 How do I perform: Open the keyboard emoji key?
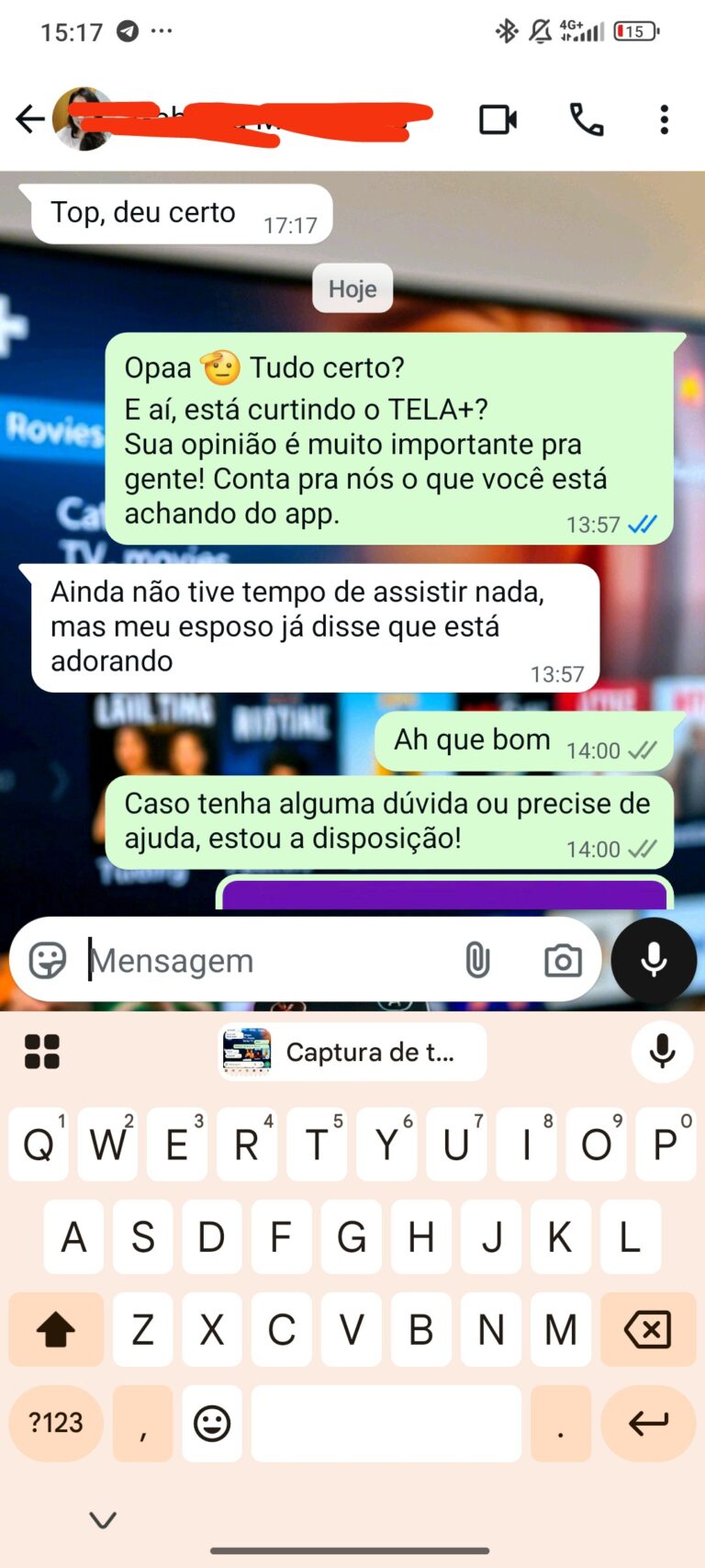212,1423
